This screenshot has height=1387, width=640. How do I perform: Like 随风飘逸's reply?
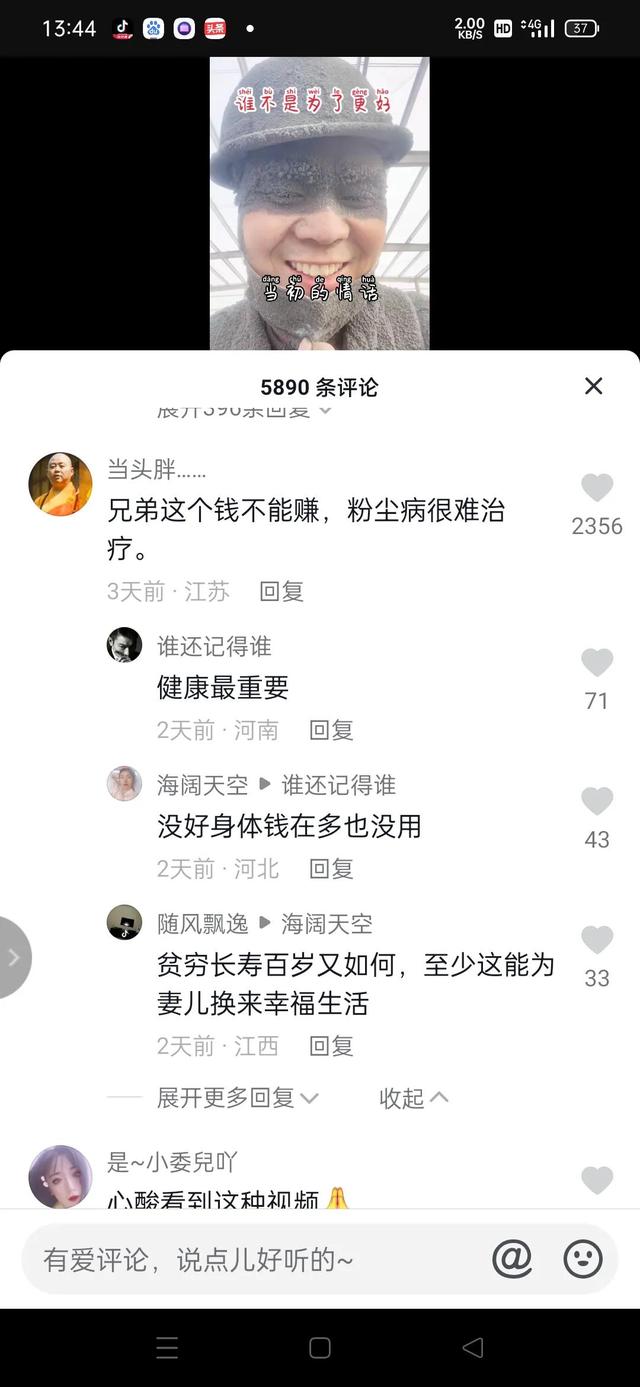[597, 940]
